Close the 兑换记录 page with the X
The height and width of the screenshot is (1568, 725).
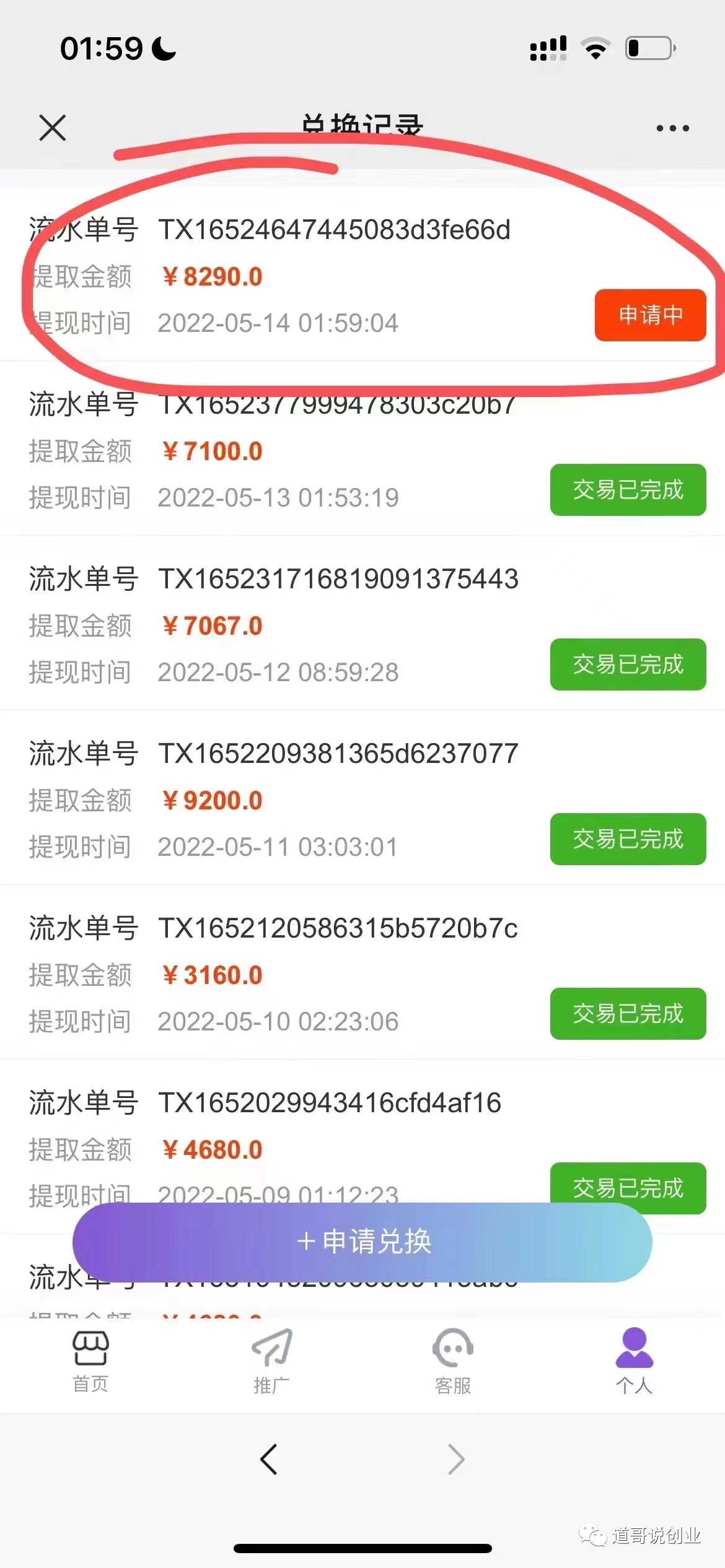(x=54, y=127)
